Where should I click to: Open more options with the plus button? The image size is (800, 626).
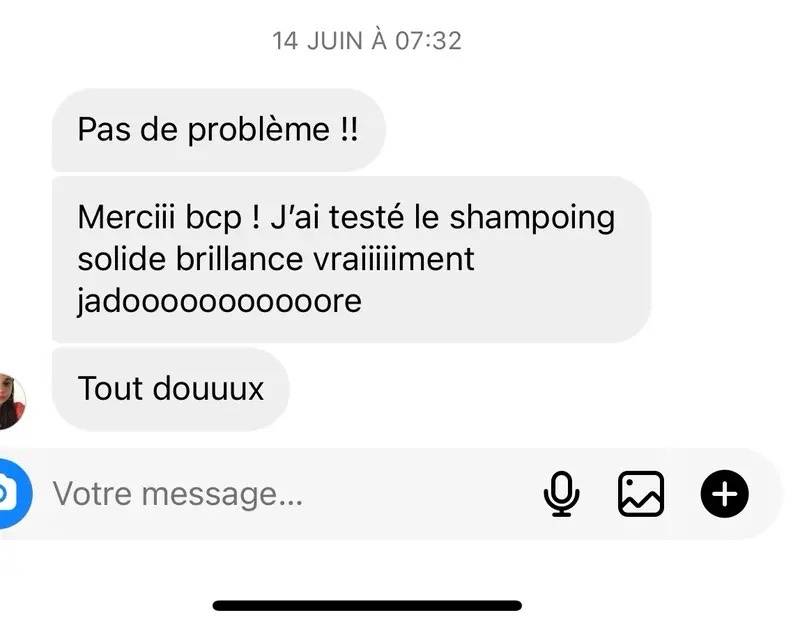coord(724,494)
